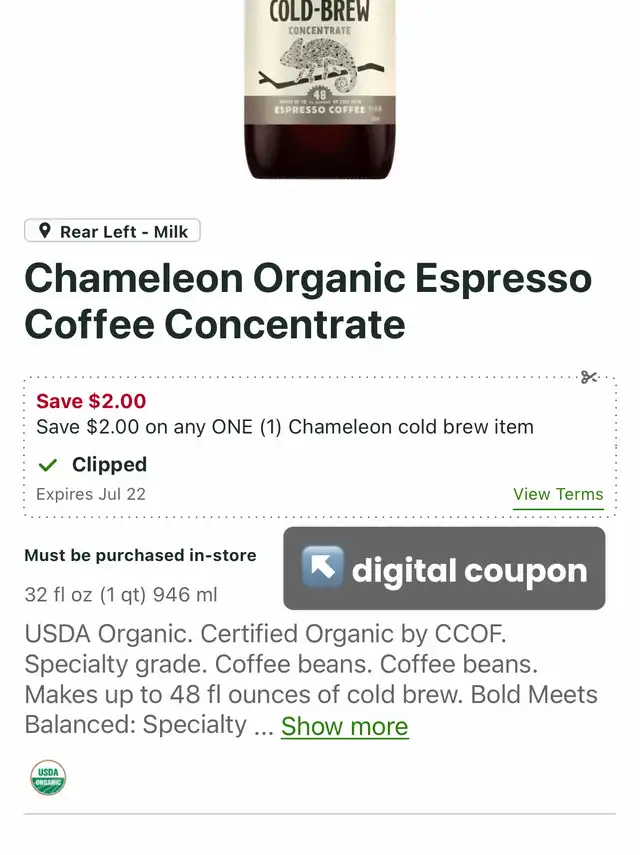The image size is (640, 855).
Task: Open the Rear Left - Milk aisle location
Action: (x=113, y=231)
